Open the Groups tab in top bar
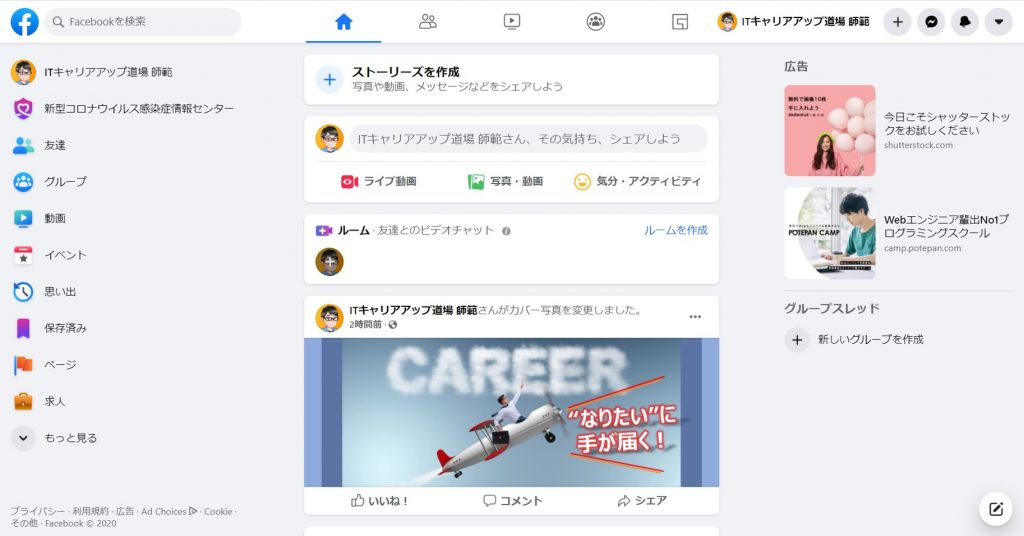This screenshot has width=1024, height=536. click(x=596, y=21)
